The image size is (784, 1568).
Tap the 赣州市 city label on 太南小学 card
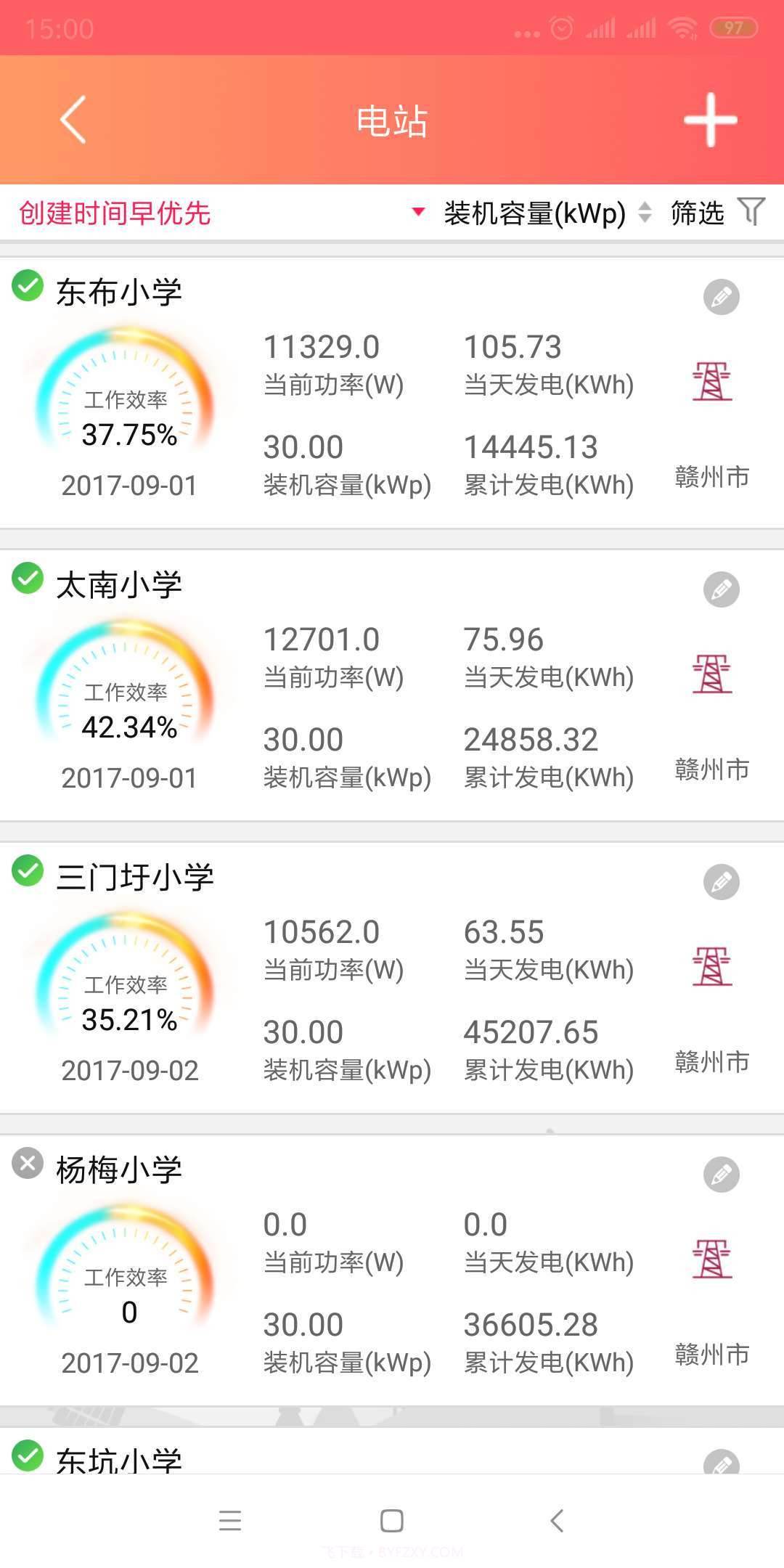pos(711,769)
